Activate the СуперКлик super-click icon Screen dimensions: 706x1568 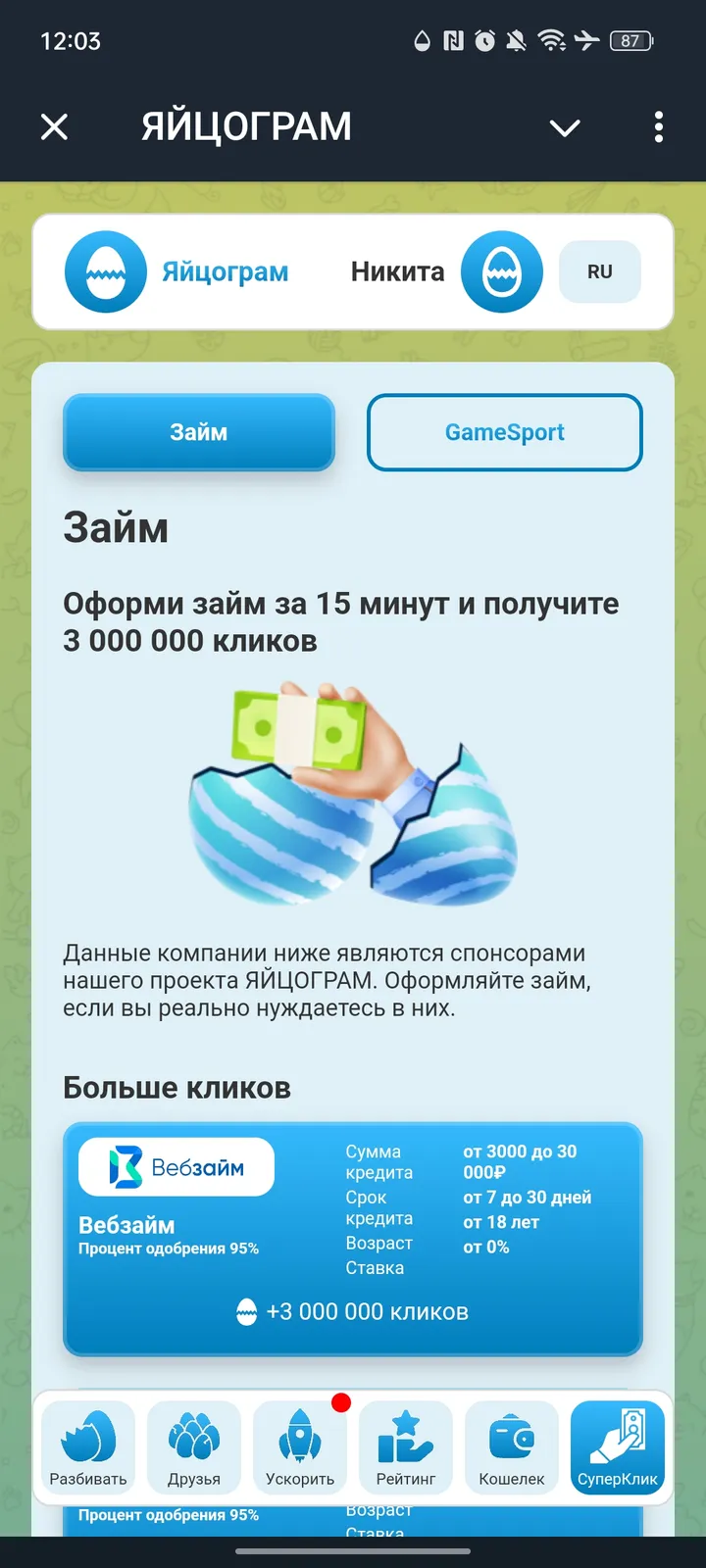[618, 1446]
